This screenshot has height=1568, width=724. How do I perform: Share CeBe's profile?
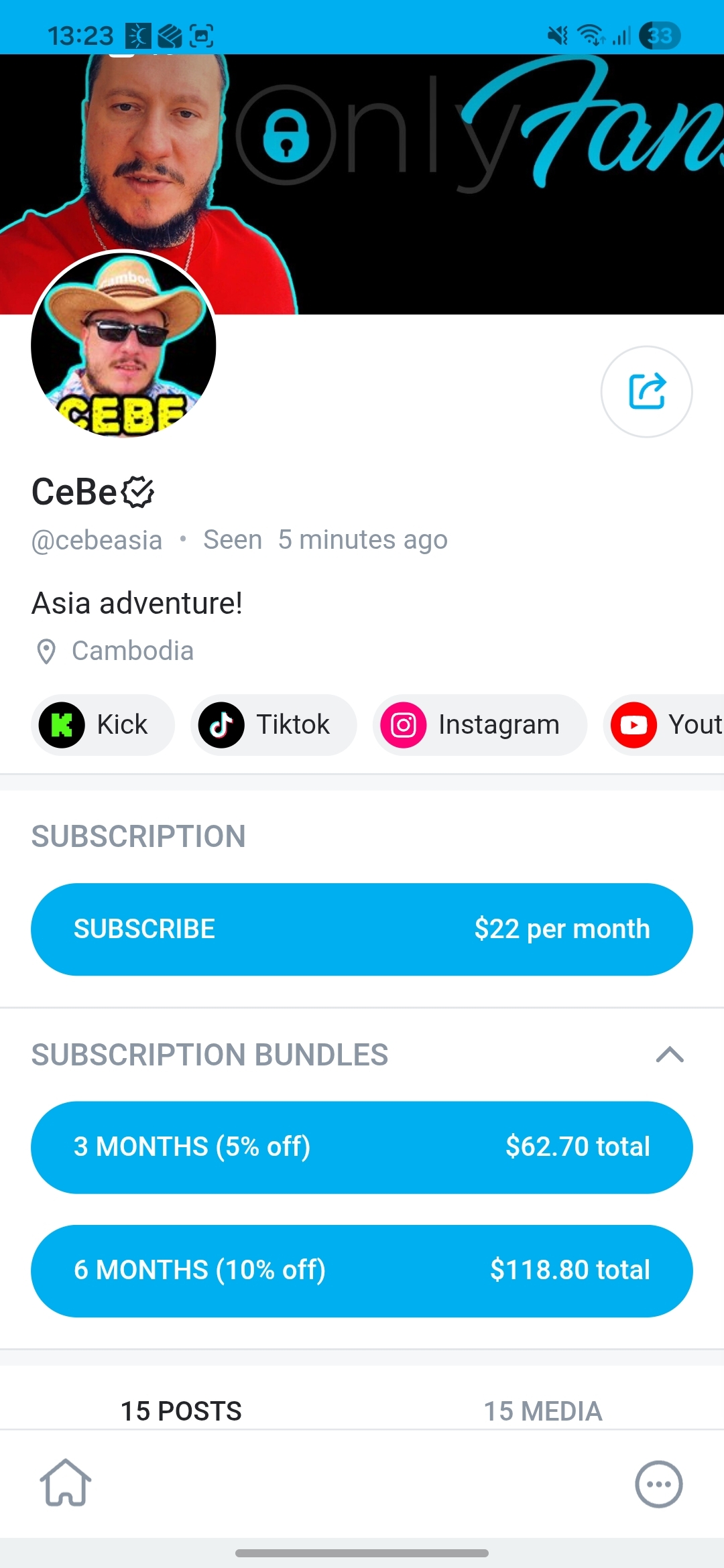tap(646, 391)
